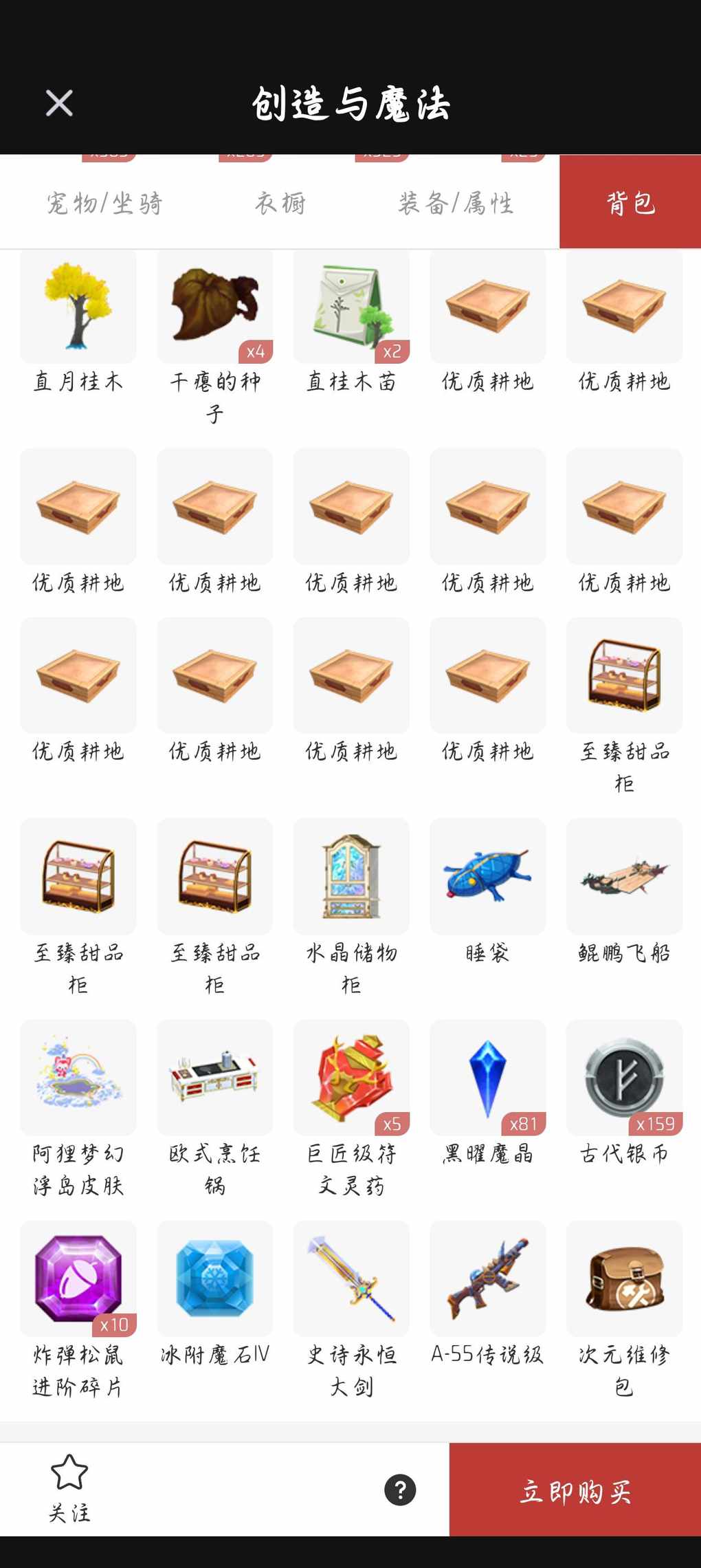Screen dimensions: 701x1568
Task: Open the 干瘪的种子 item
Action: [214, 307]
